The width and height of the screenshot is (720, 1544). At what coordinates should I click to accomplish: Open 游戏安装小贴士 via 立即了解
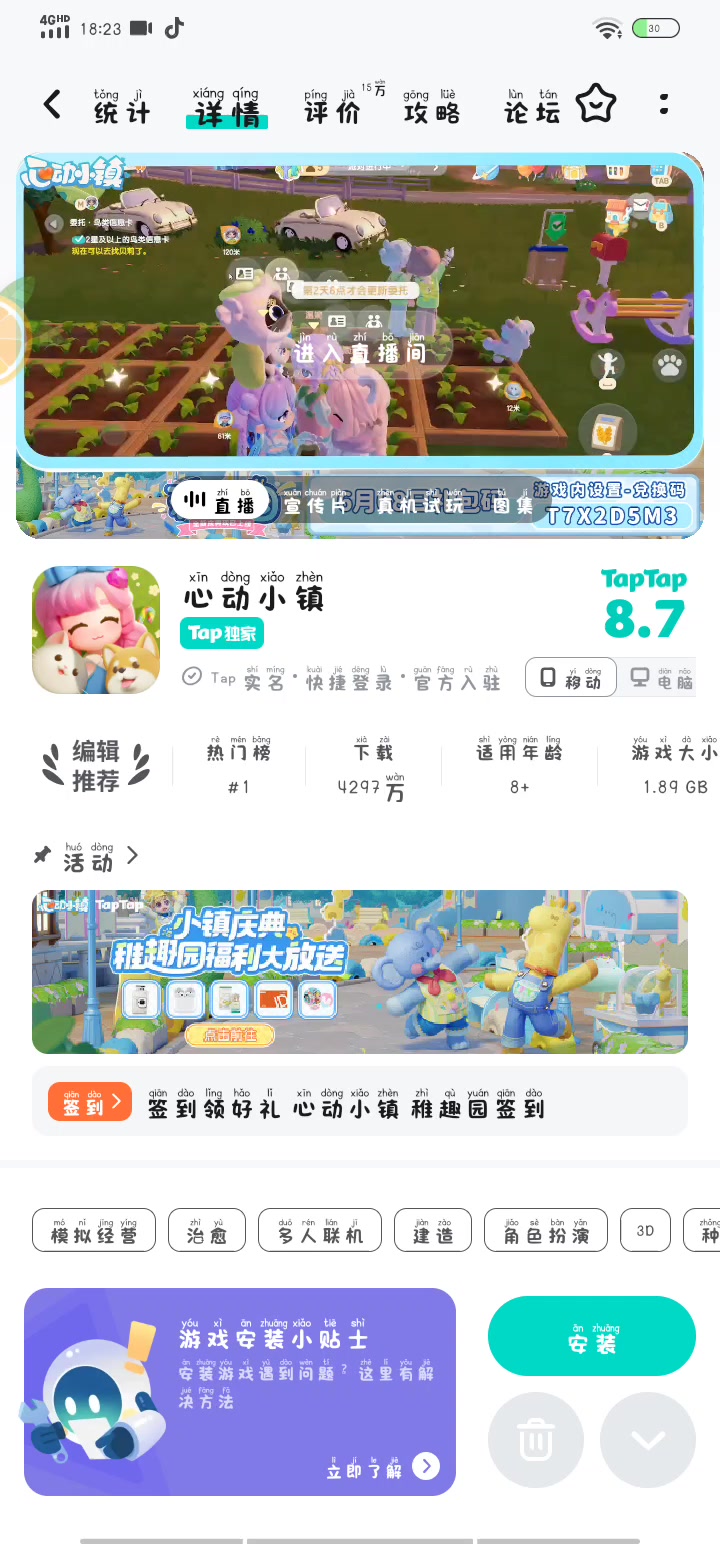[x=382, y=1466]
